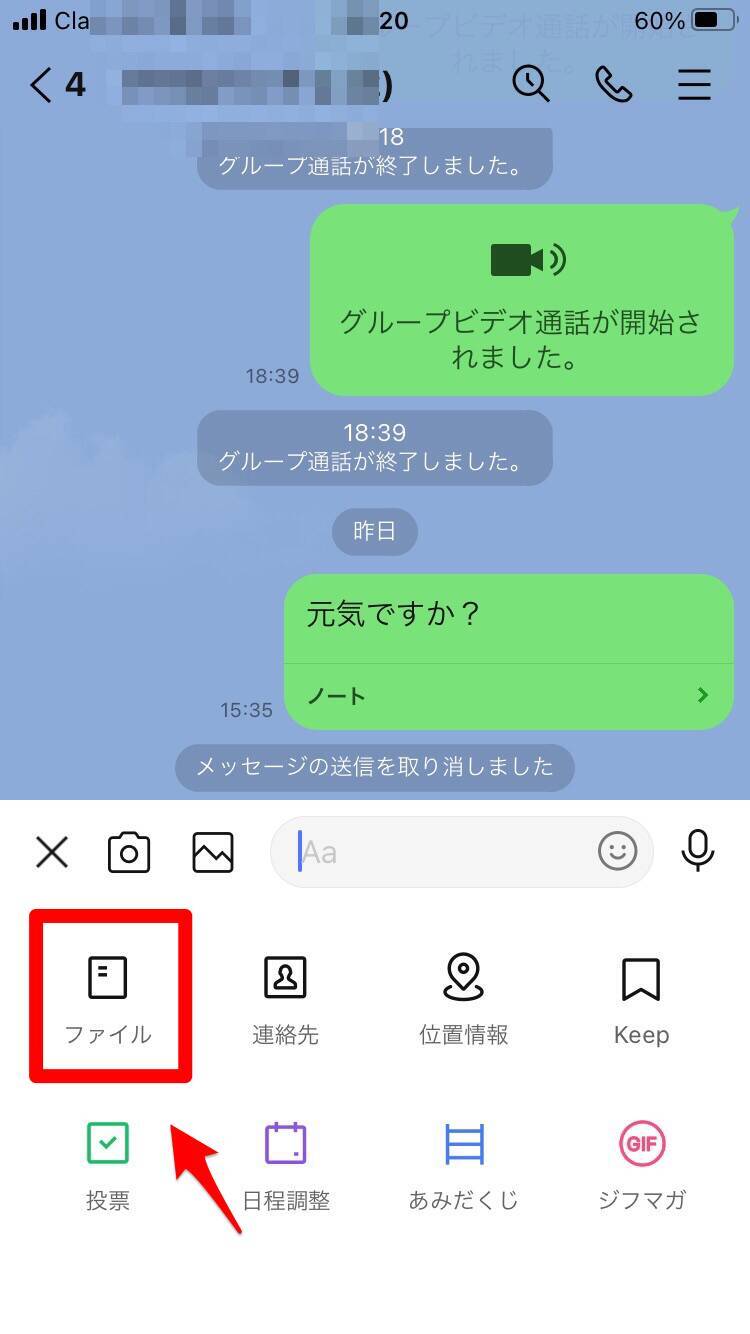Open the camera to take a photo
The width and height of the screenshot is (750, 1334).
[x=129, y=852]
